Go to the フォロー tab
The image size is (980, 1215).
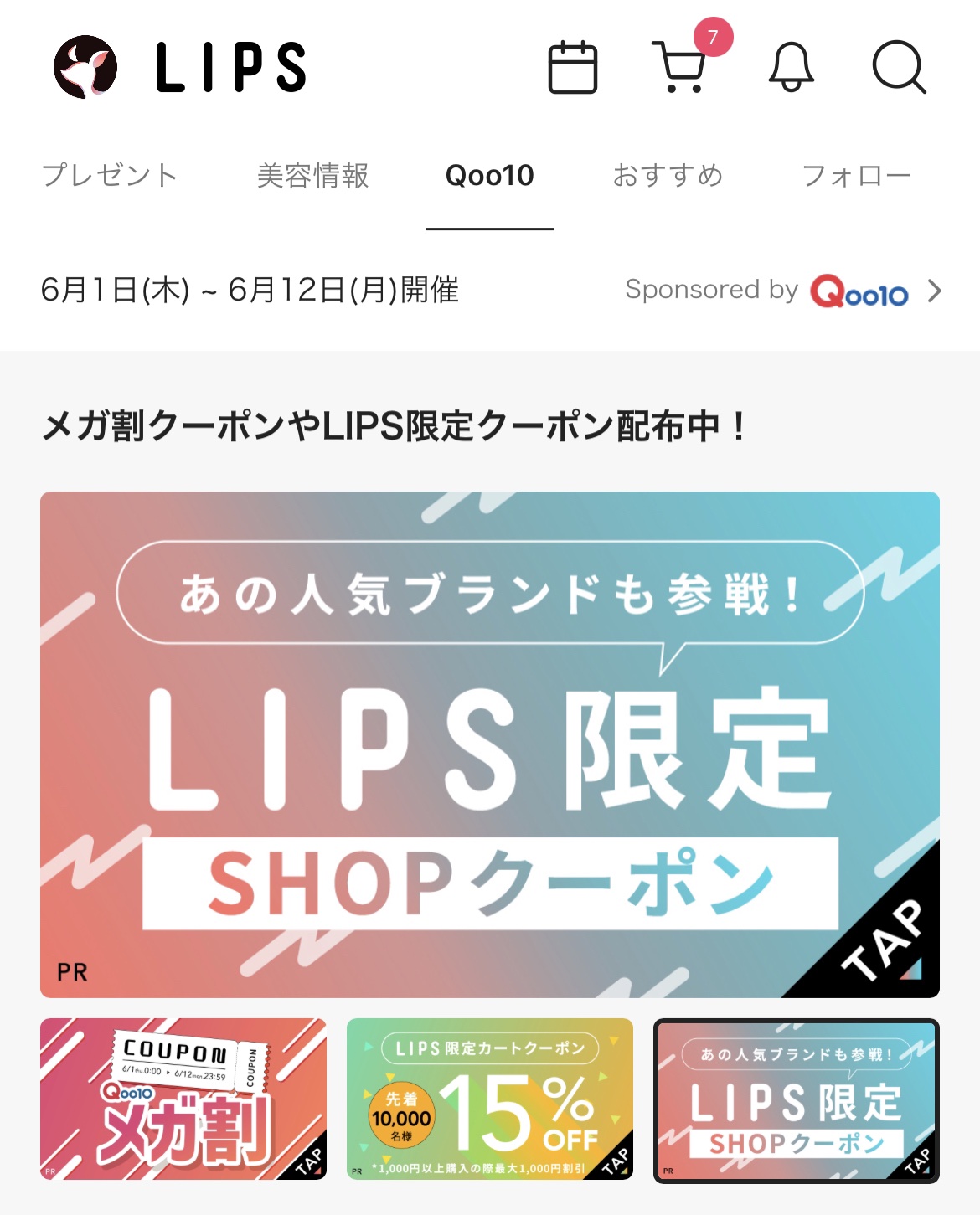click(856, 176)
